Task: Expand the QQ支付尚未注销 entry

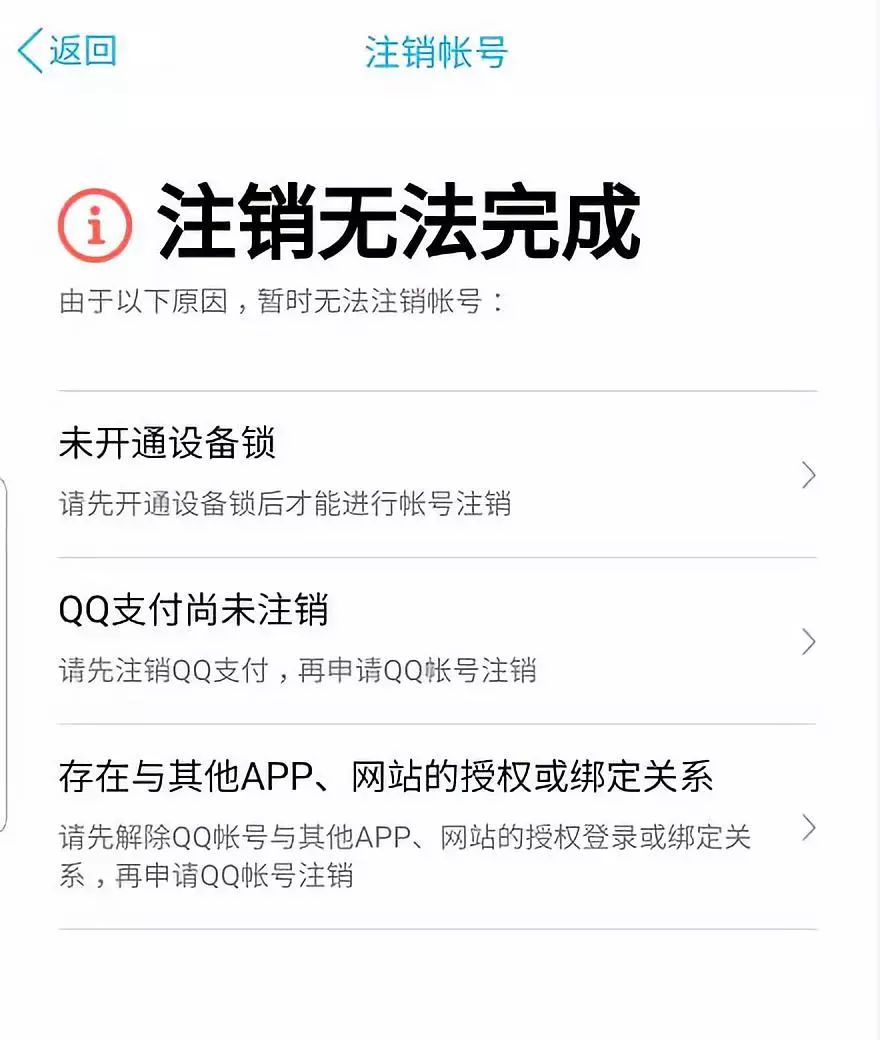Action: pos(400,642)
